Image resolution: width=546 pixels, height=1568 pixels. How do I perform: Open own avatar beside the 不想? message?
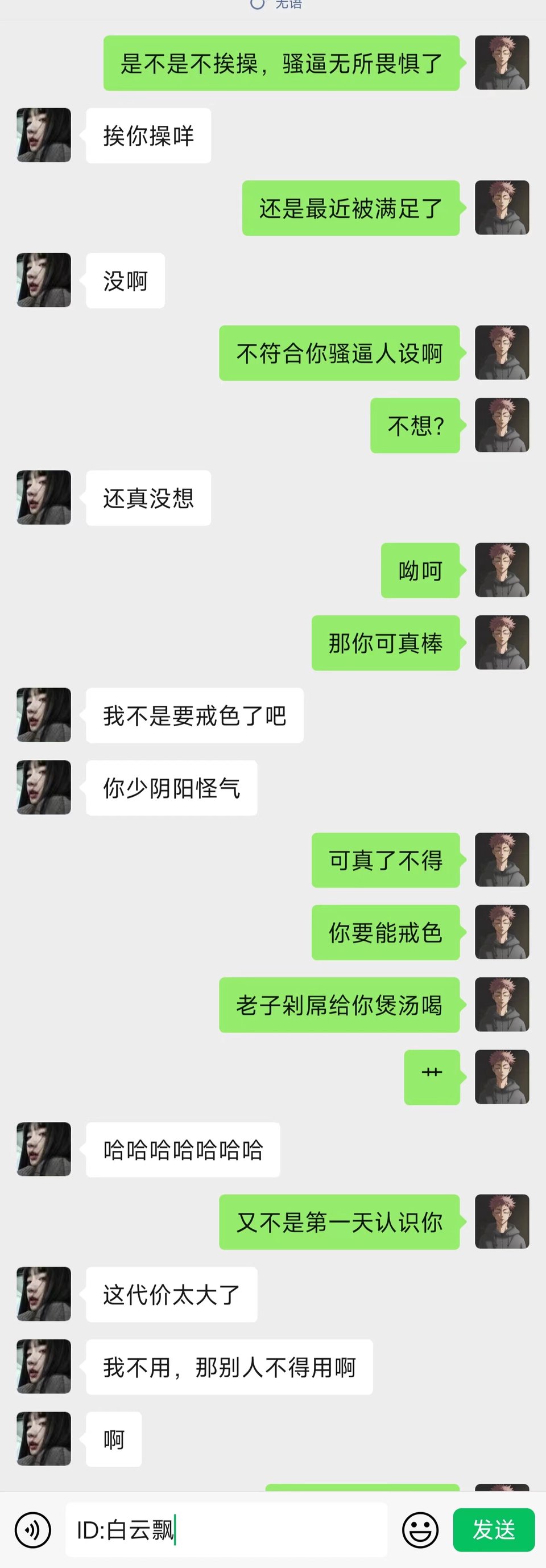pos(502,425)
